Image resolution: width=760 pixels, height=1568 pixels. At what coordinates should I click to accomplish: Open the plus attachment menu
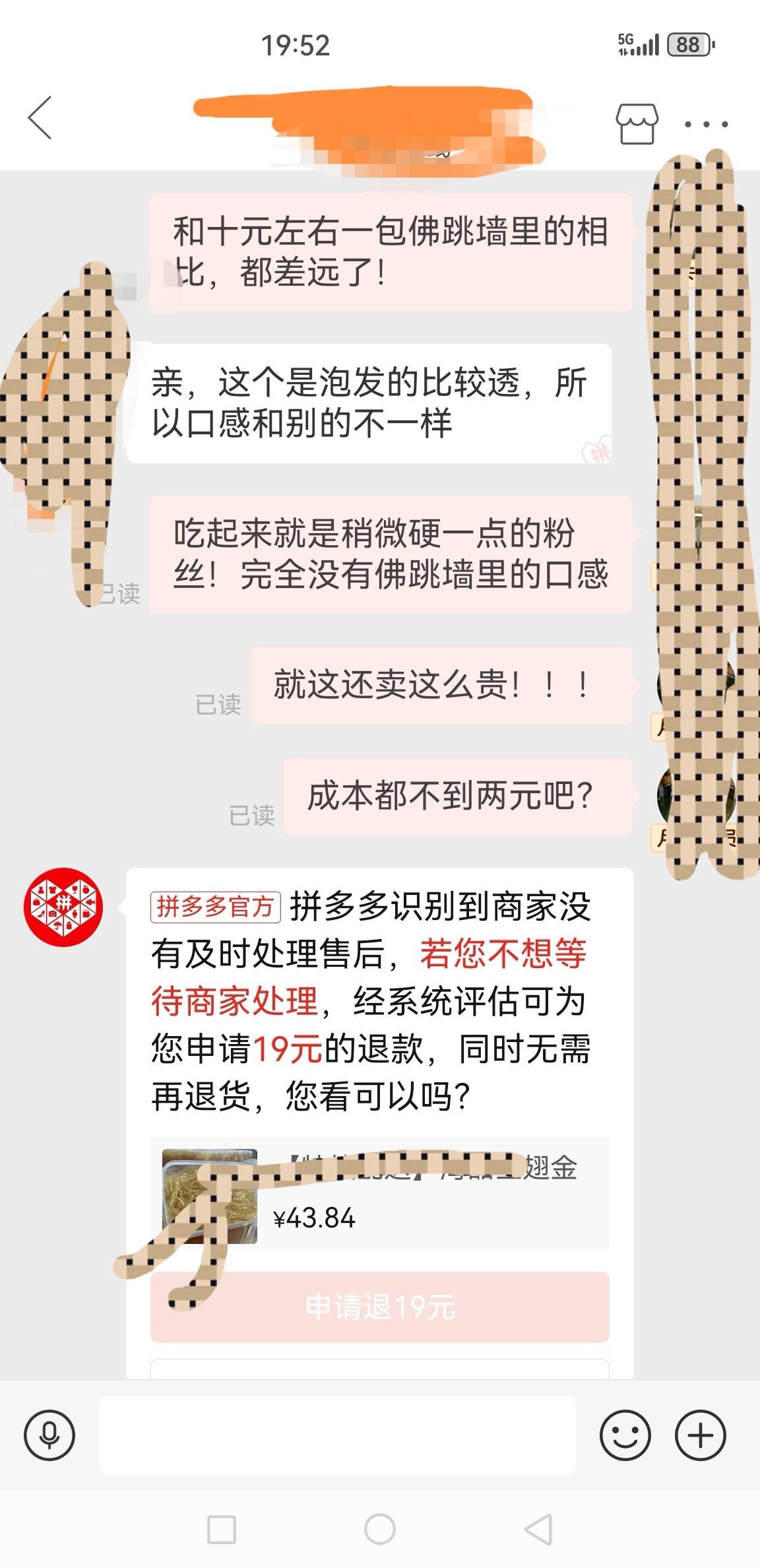(701, 1435)
